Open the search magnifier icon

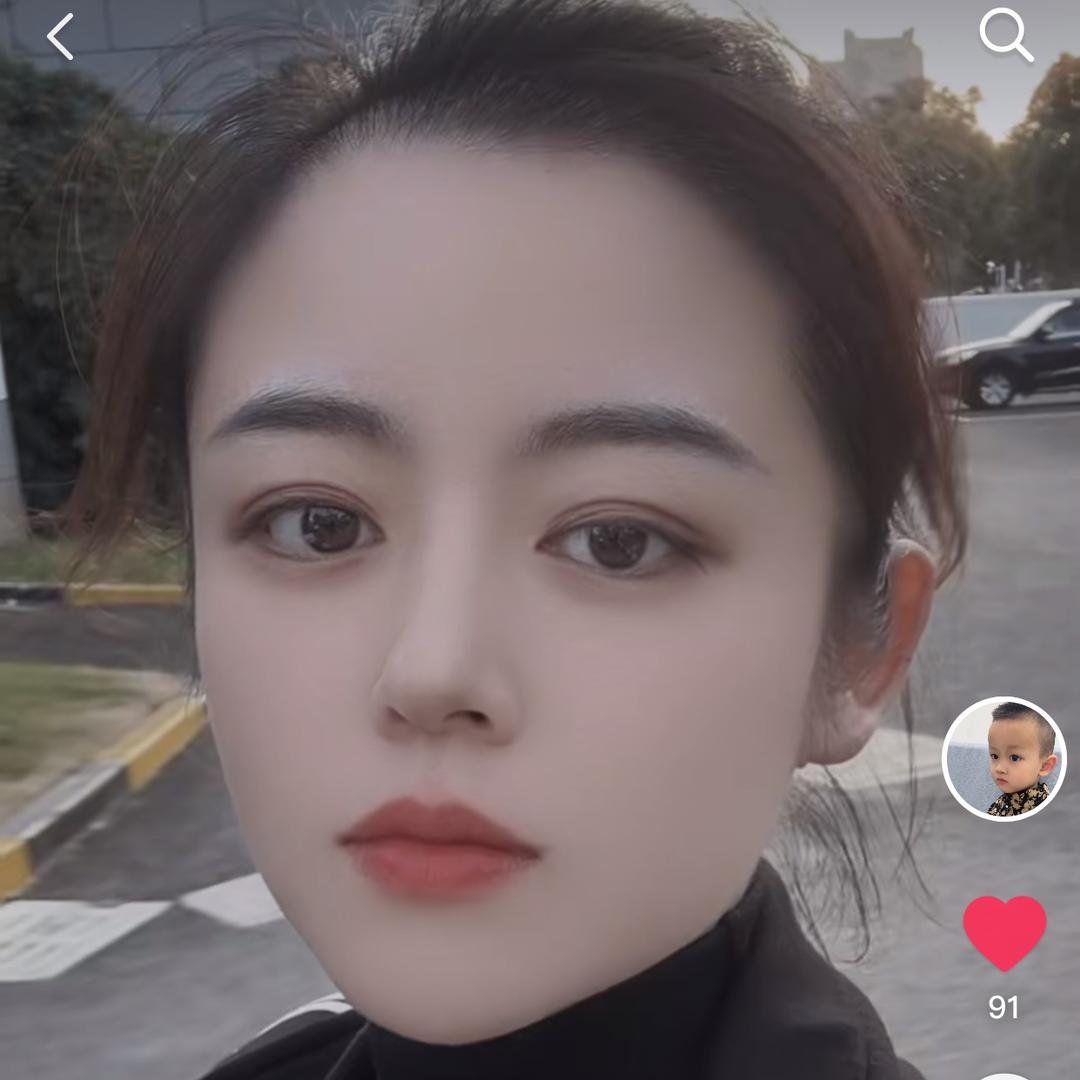pos(1005,36)
